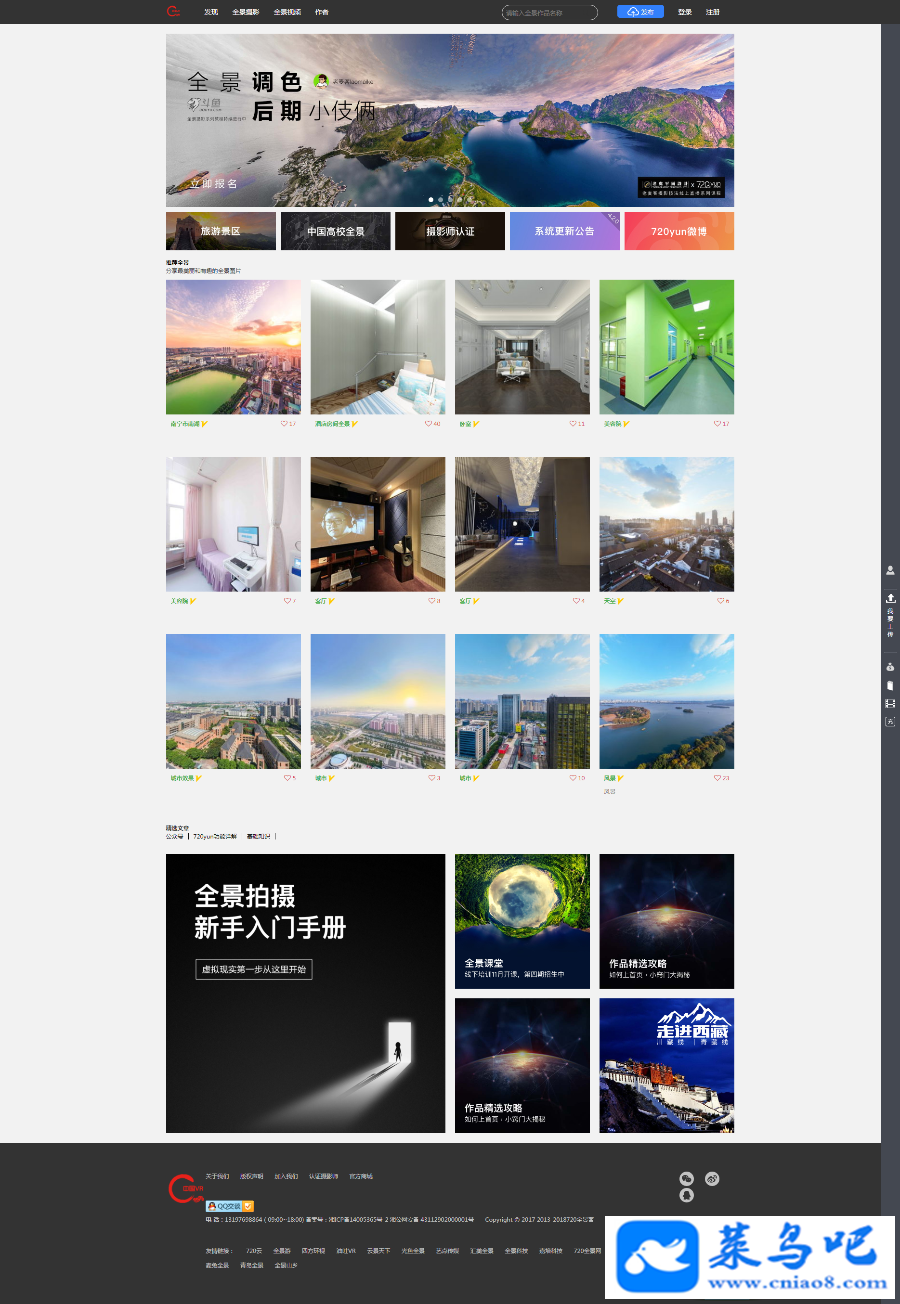The image size is (900, 1304).
Task: Focus the panorama search box
Action: [x=548, y=13]
